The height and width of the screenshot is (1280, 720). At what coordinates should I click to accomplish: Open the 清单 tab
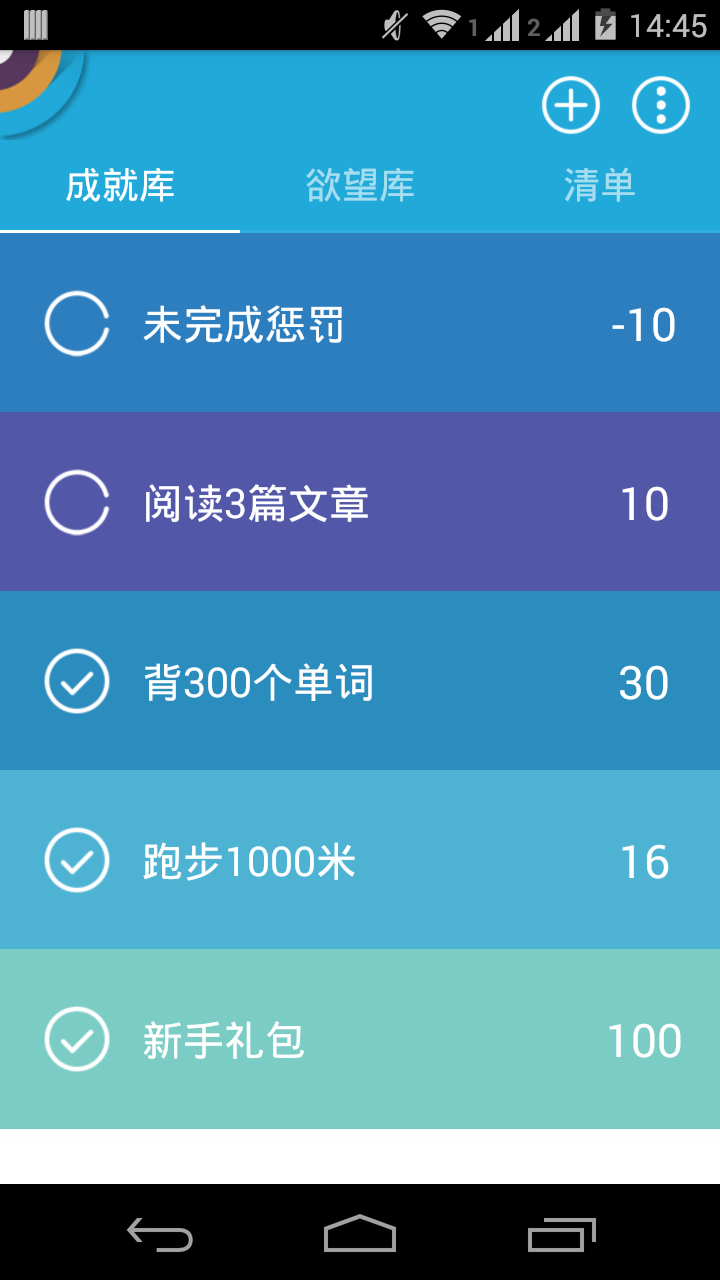(x=598, y=186)
